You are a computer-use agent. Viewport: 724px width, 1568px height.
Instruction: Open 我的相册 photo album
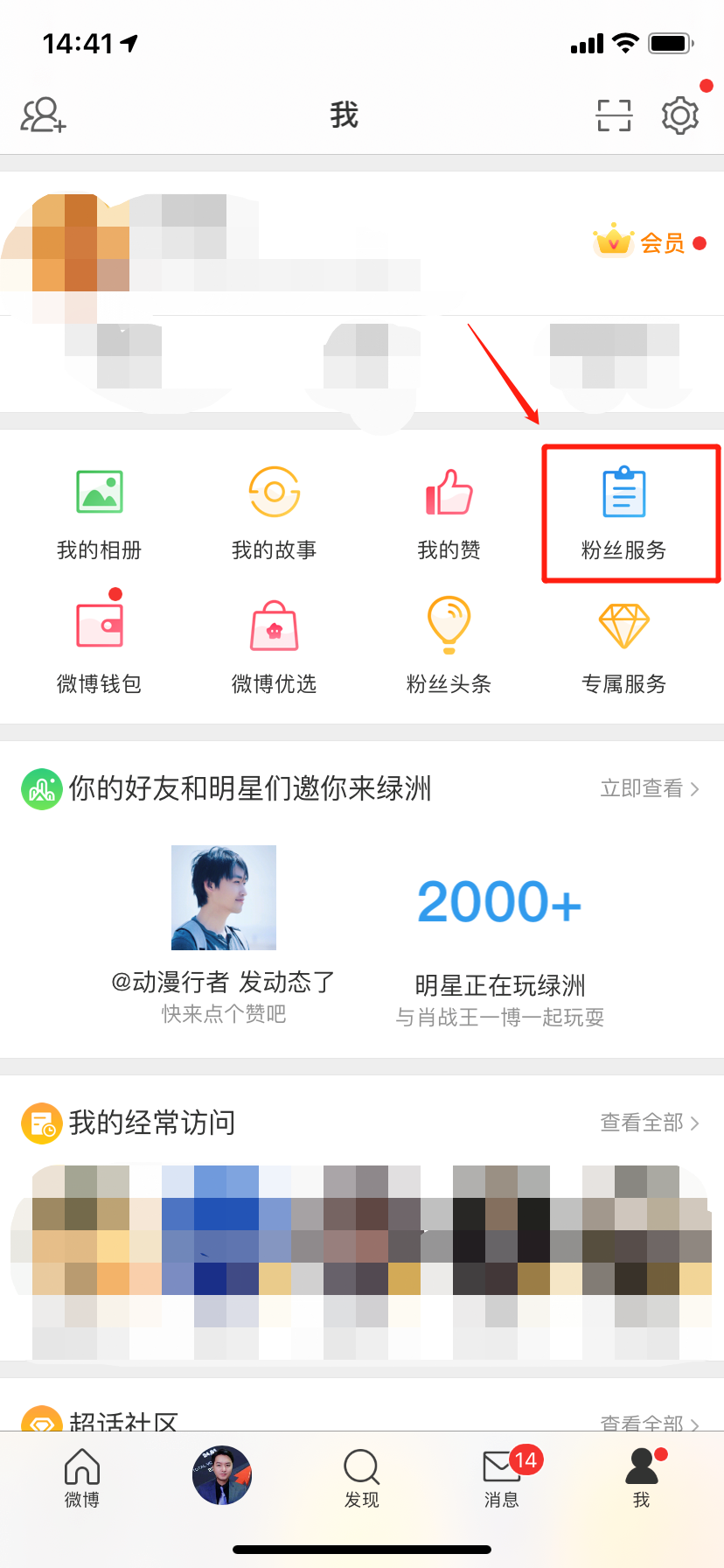99,512
